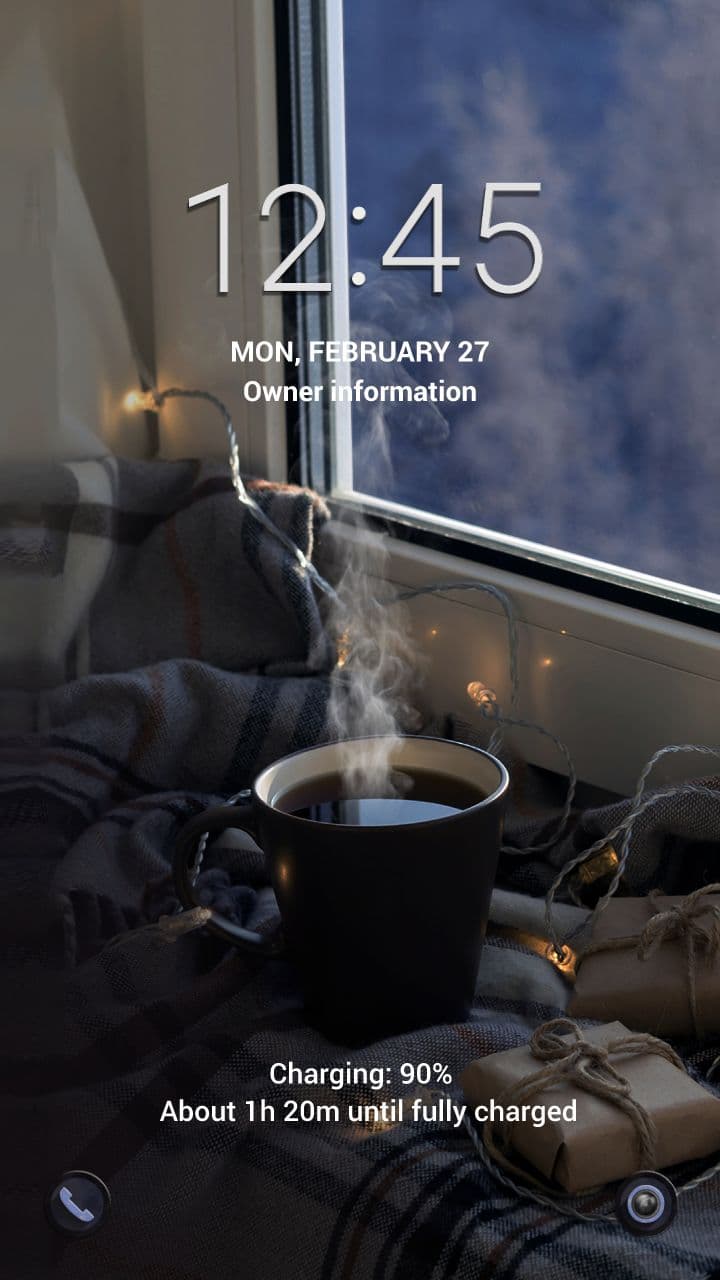This screenshot has height=1280, width=720.
Task: Open the camera shortcut icon
Action: (x=645, y=1203)
